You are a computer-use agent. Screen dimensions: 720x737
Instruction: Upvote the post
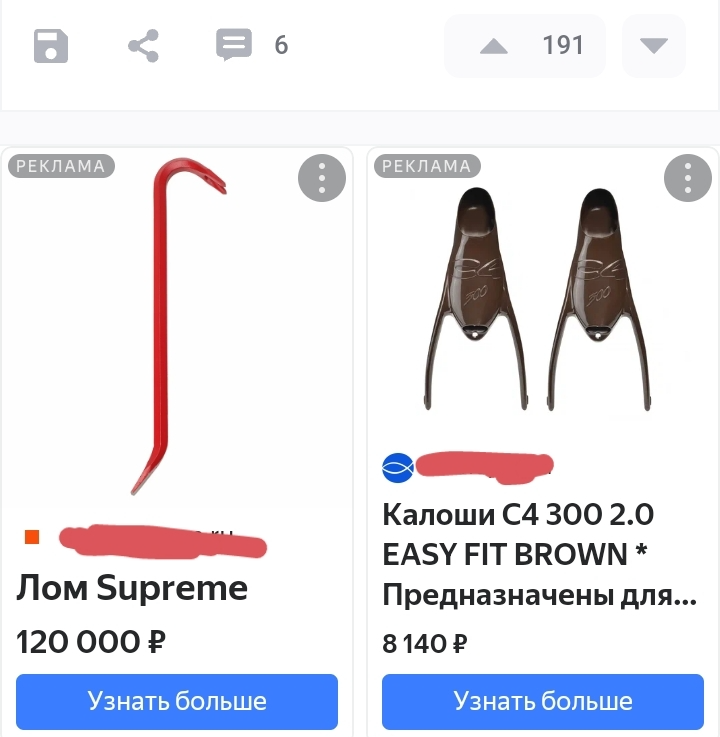(494, 46)
